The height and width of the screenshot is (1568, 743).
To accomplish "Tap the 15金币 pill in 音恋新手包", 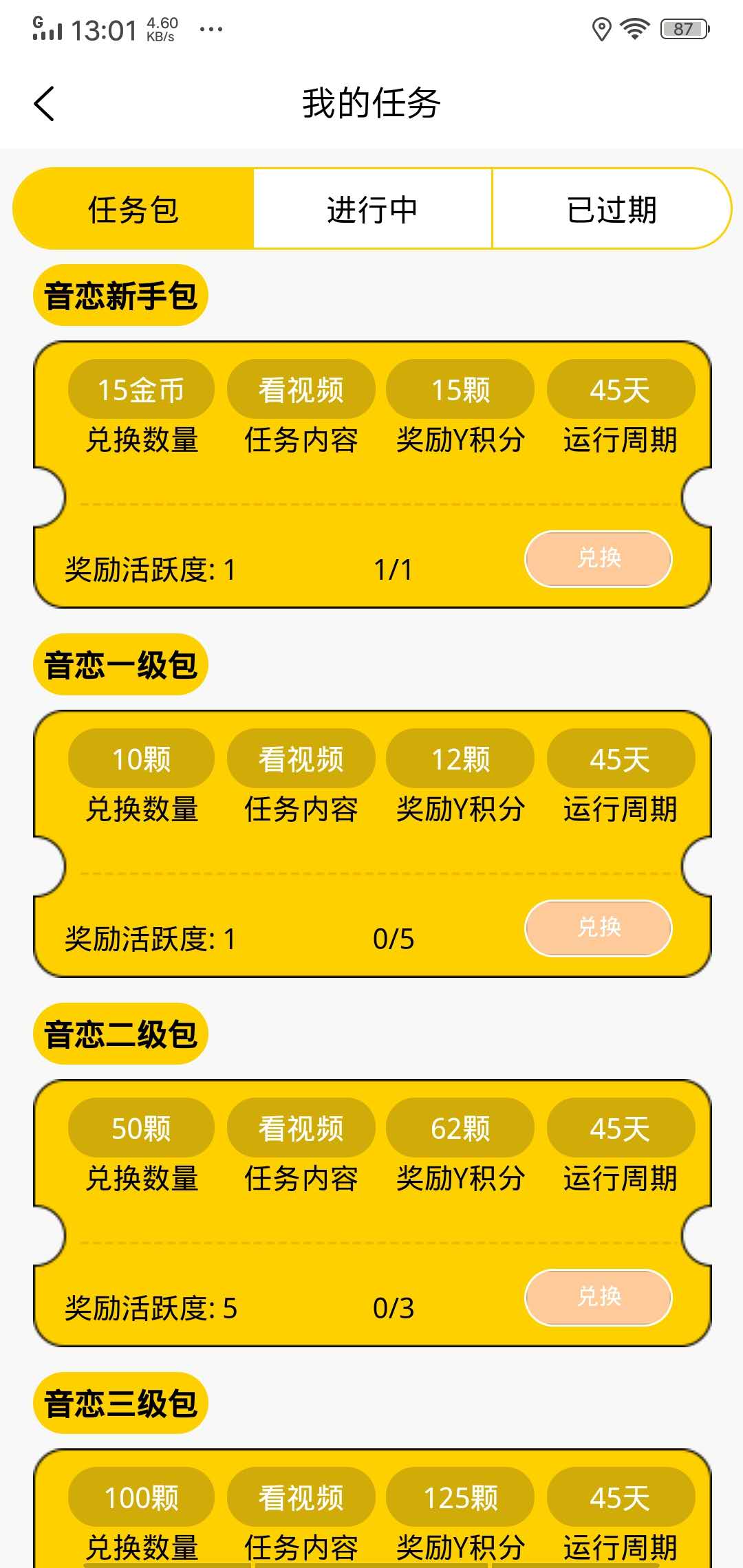I will [140, 389].
